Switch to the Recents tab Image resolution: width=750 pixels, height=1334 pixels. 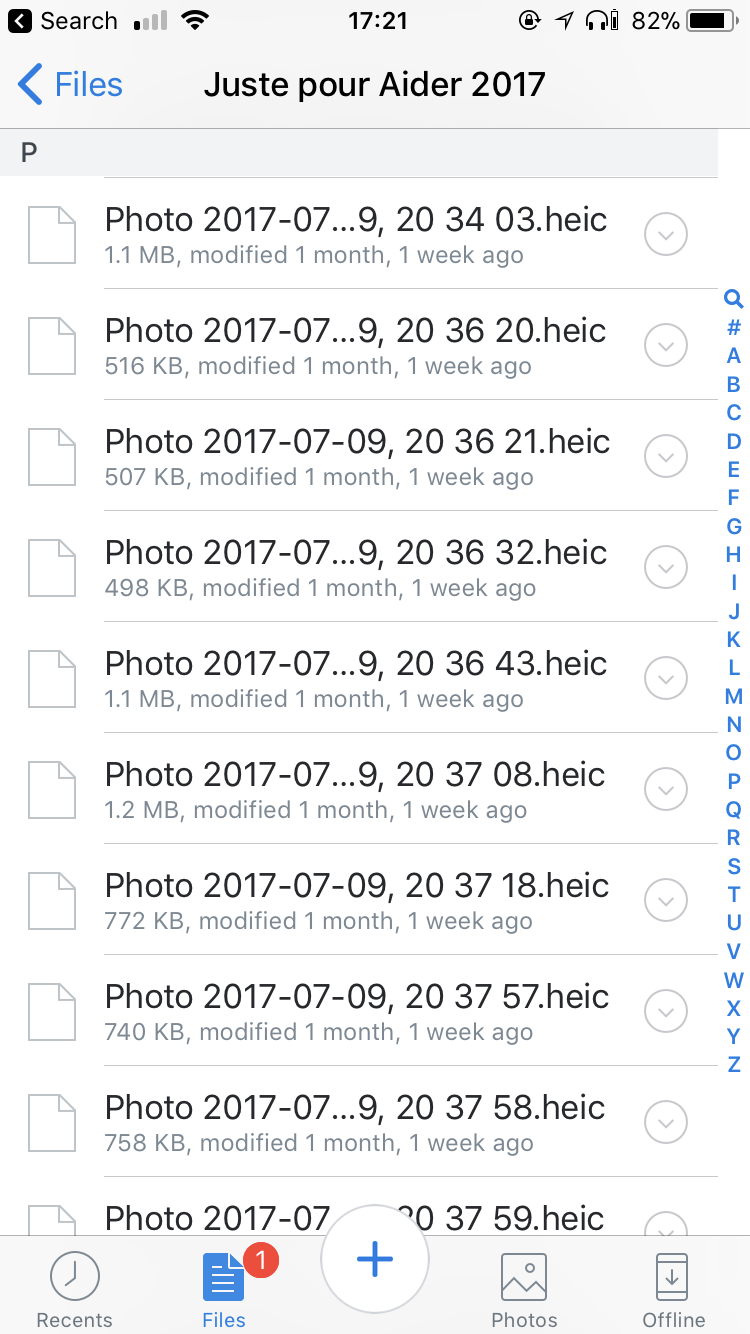coord(75,1290)
